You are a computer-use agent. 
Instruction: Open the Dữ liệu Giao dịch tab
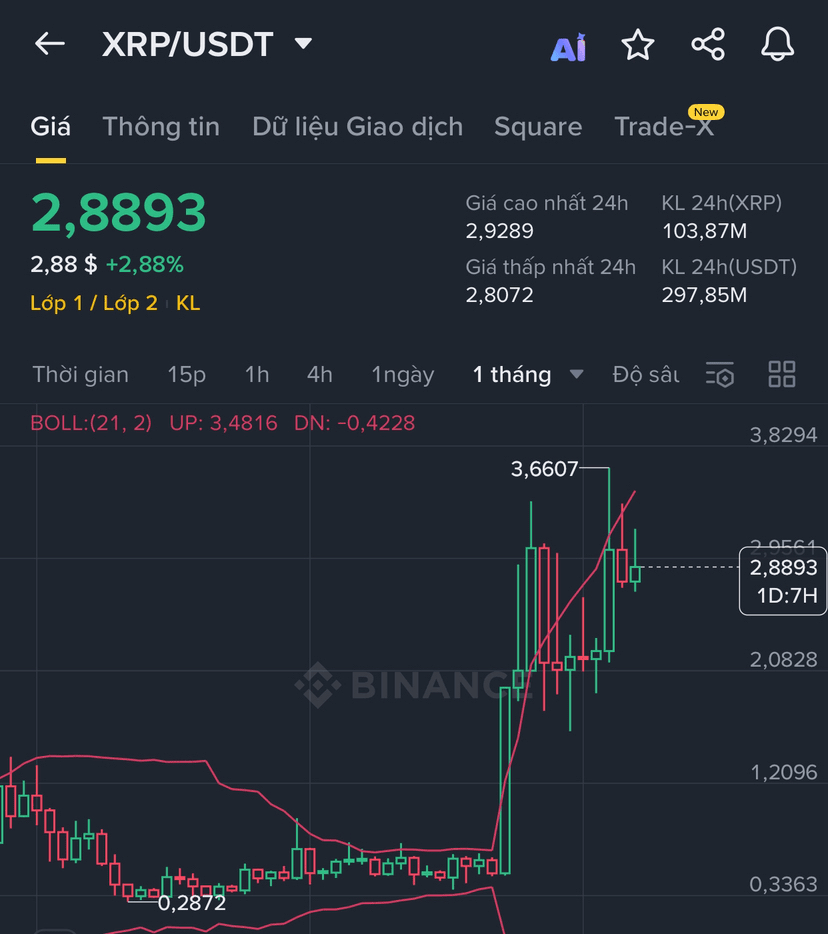pyautogui.click(x=357, y=127)
